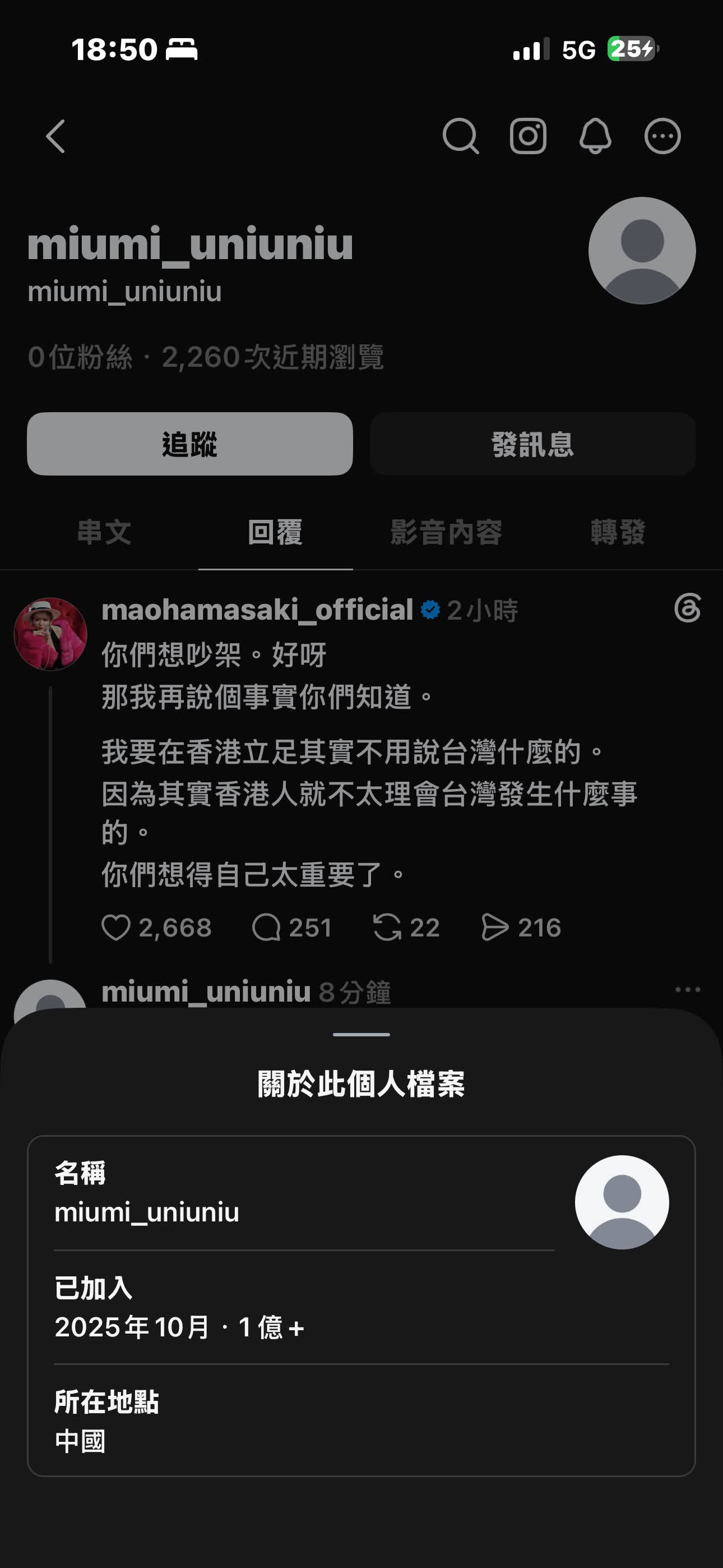Repost maohamasaki_official's post
Screen dimensions: 723x1568
click(406, 928)
